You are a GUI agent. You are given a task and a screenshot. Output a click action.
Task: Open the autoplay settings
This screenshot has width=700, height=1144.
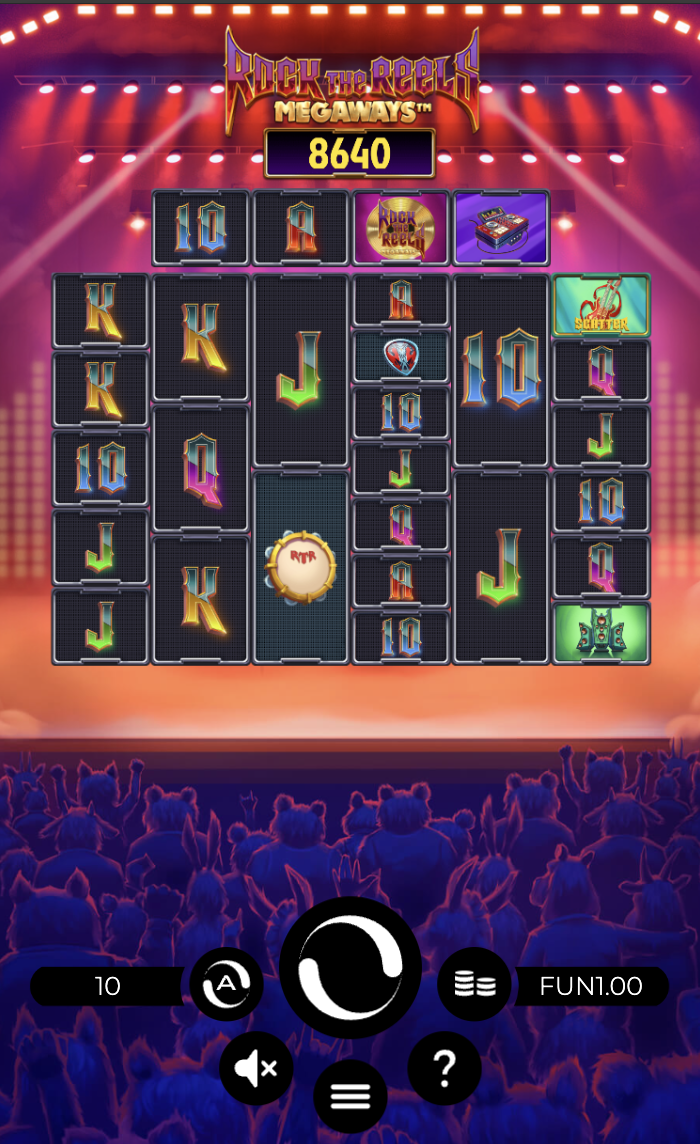pos(227,986)
